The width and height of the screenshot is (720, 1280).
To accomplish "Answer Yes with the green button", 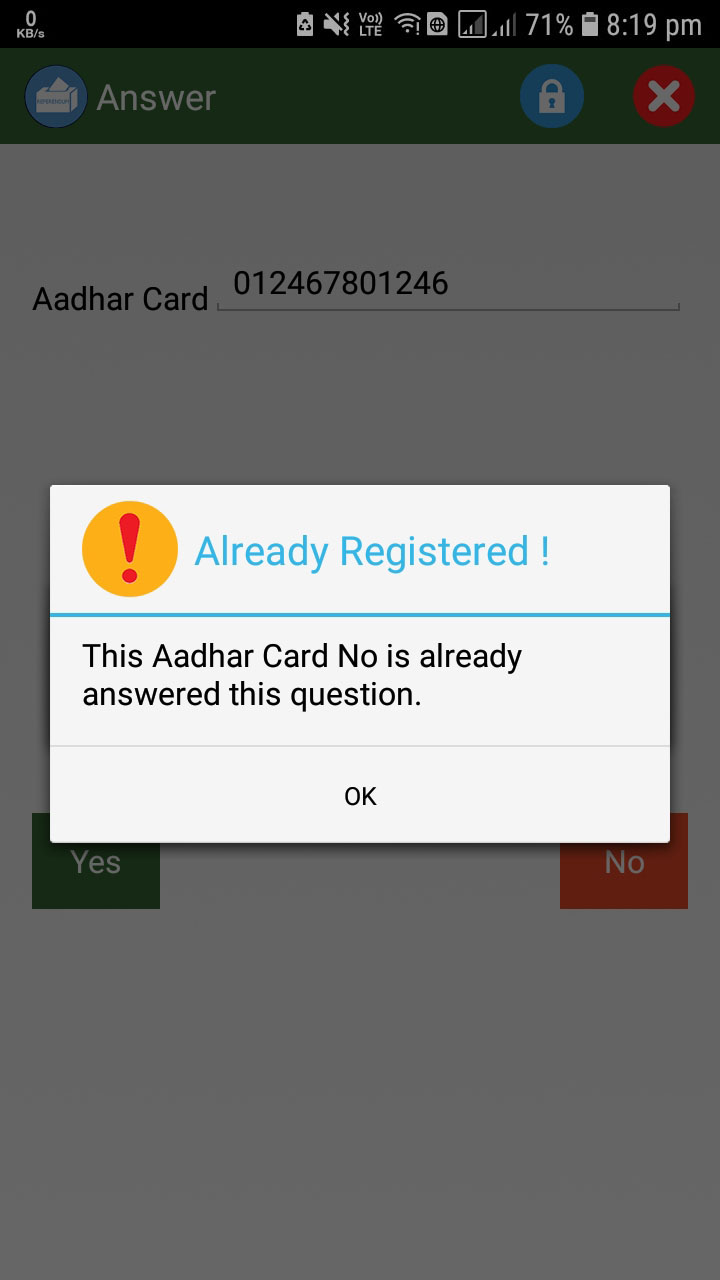I will point(96,861).
